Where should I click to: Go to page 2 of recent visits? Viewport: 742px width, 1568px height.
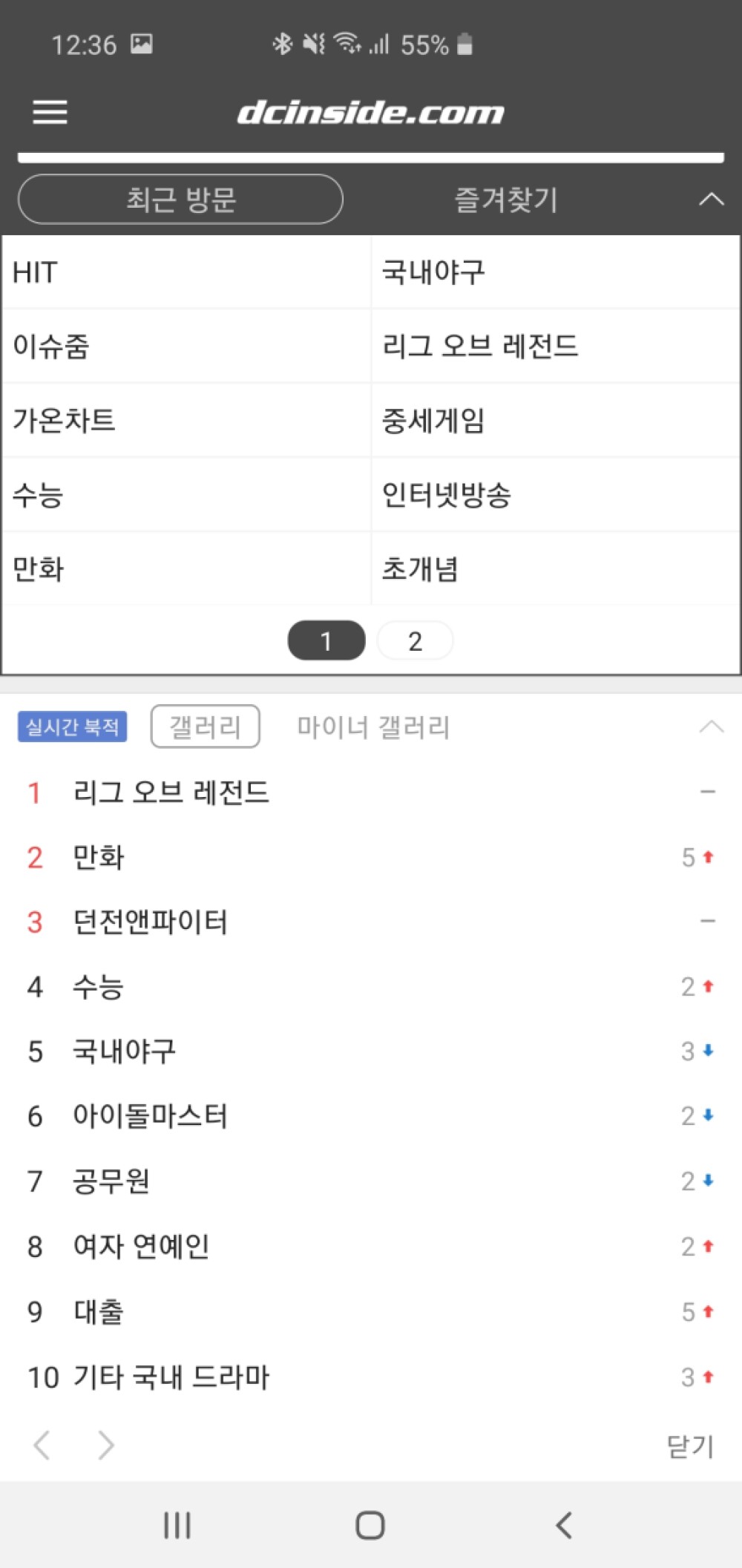(415, 640)
